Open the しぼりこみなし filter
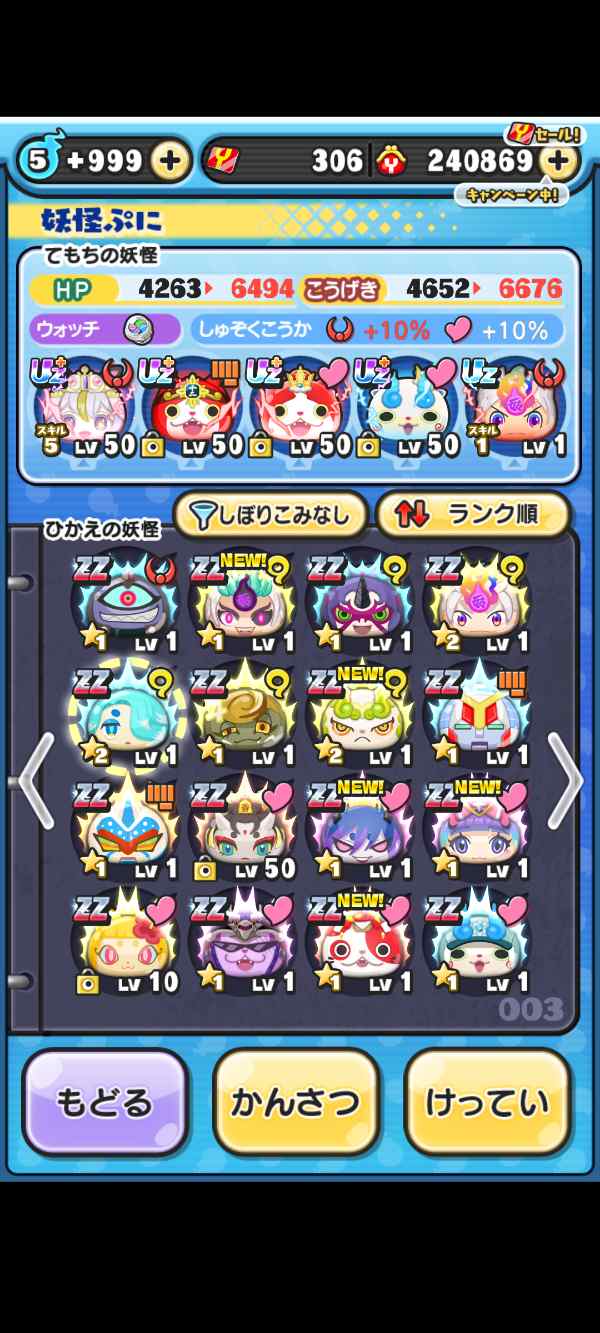600x1333 pixels. (x=271, y=515)
